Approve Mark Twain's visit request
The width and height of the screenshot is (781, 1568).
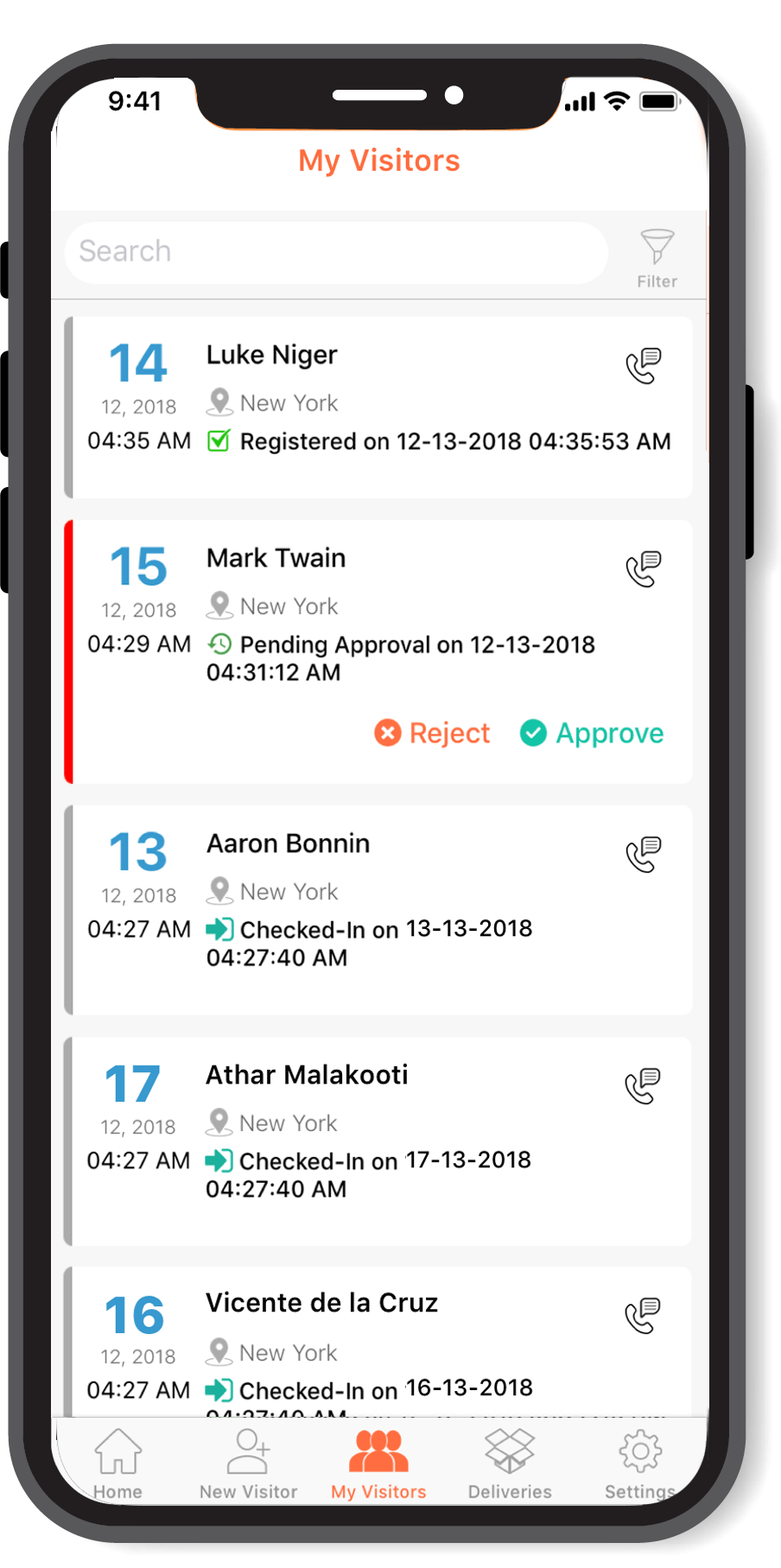click(x=593, y=733)
